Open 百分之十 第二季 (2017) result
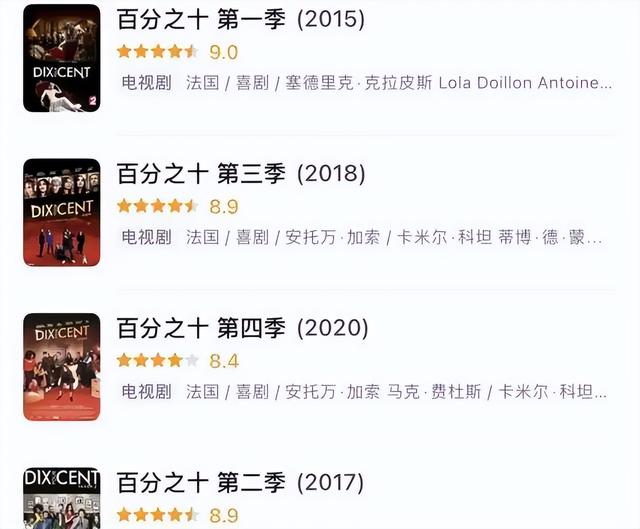This screenshot has width=640, height=529. pos(240,483)
